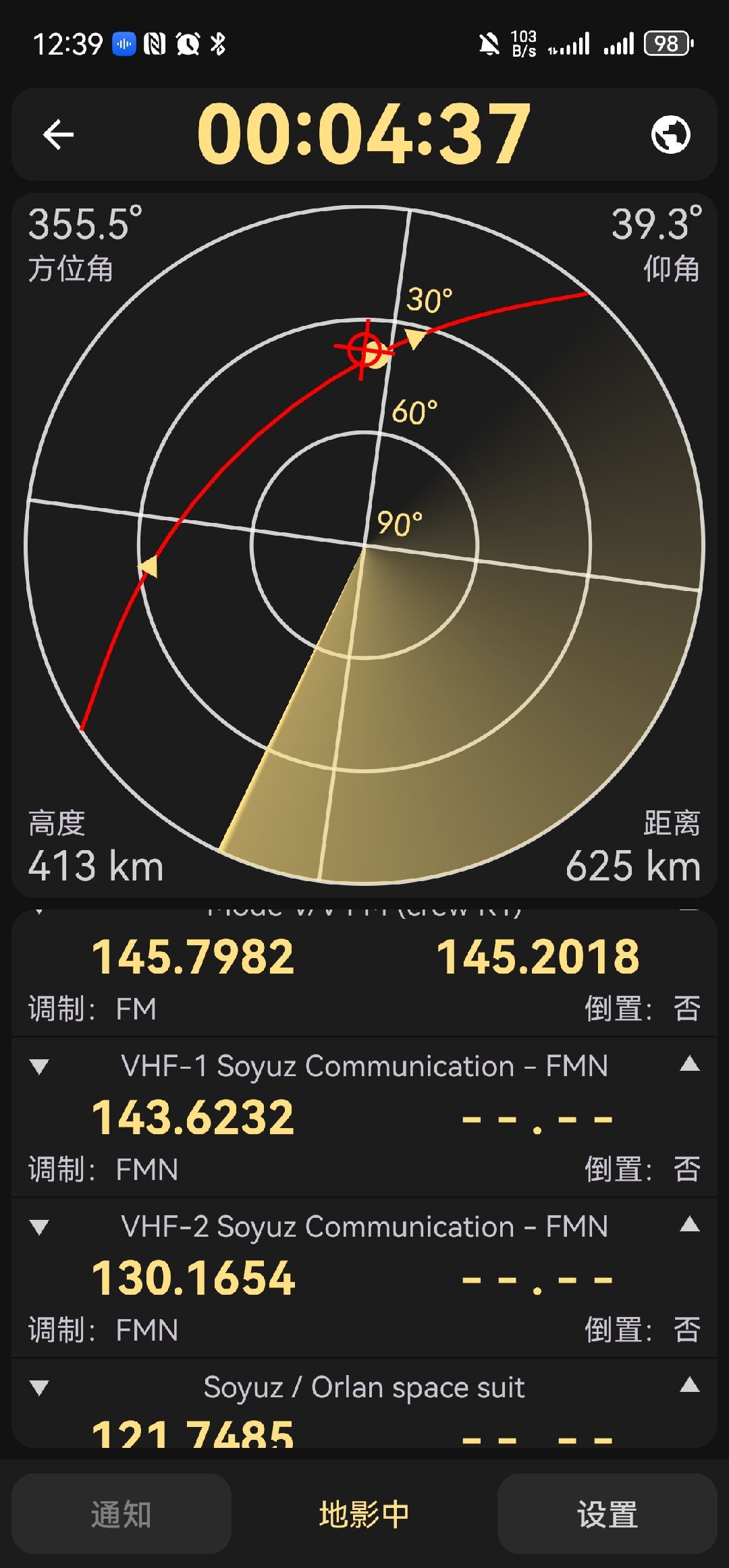Tap the down arrow beside Soyuz / Orlan space suit
Viewport: 729px width, 1568px height.
(40, 1388)
